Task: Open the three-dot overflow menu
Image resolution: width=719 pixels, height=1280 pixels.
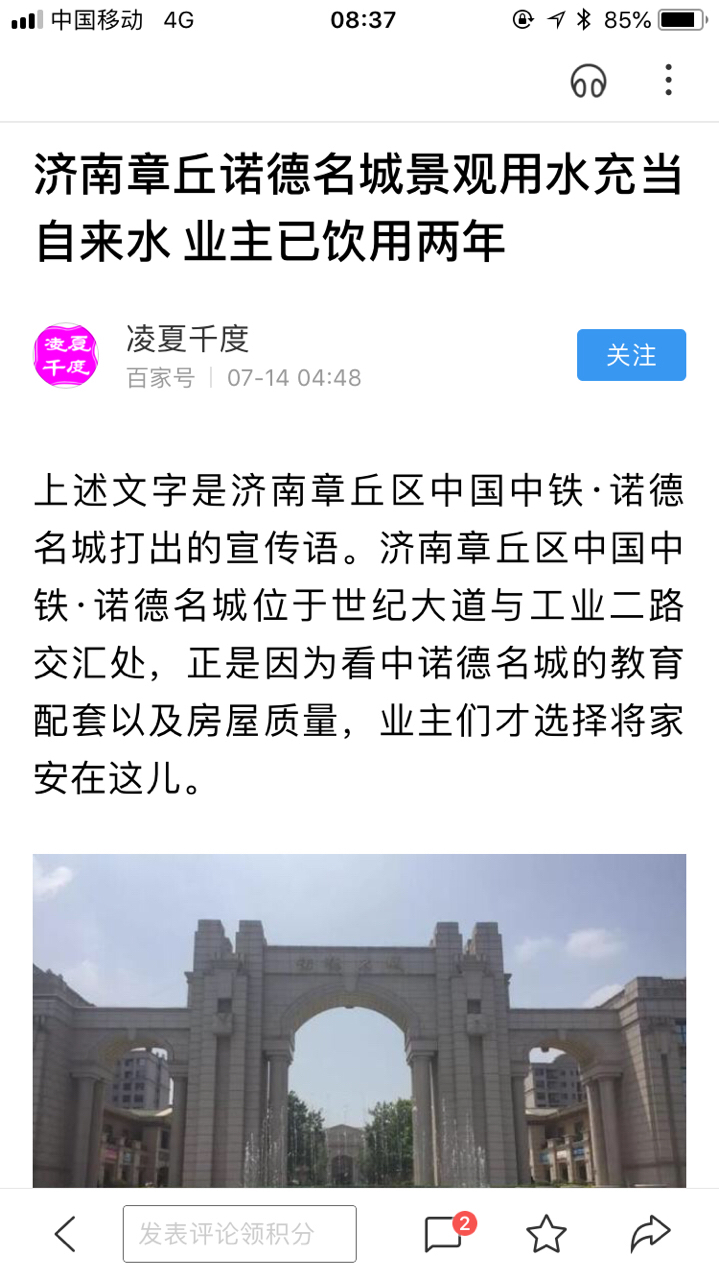Action: click(668, 80)
